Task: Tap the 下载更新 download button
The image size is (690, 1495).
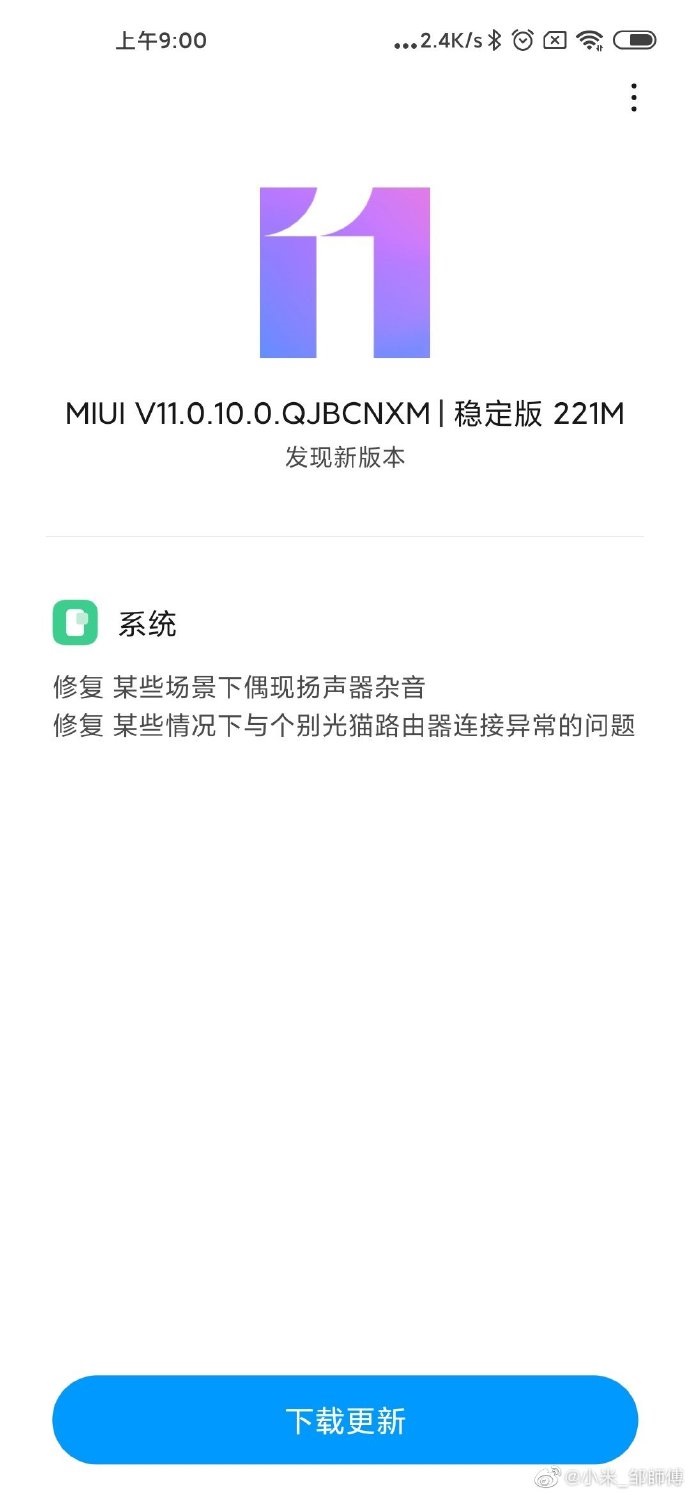Action: 345,1420
